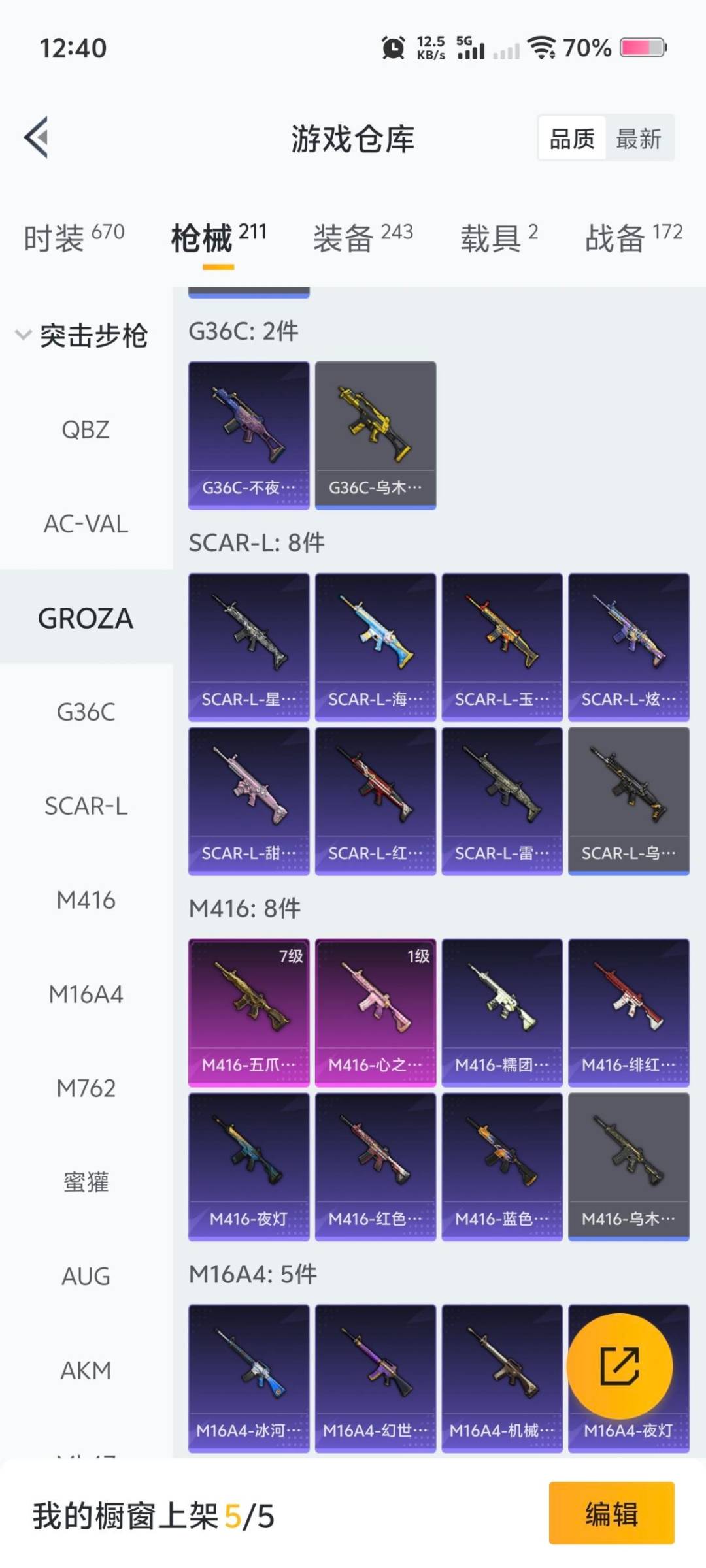The width and height of the screenshot is (706, 1568).
Task: Open the M416-心之 level 1 skin
Action: [375, 1013]
